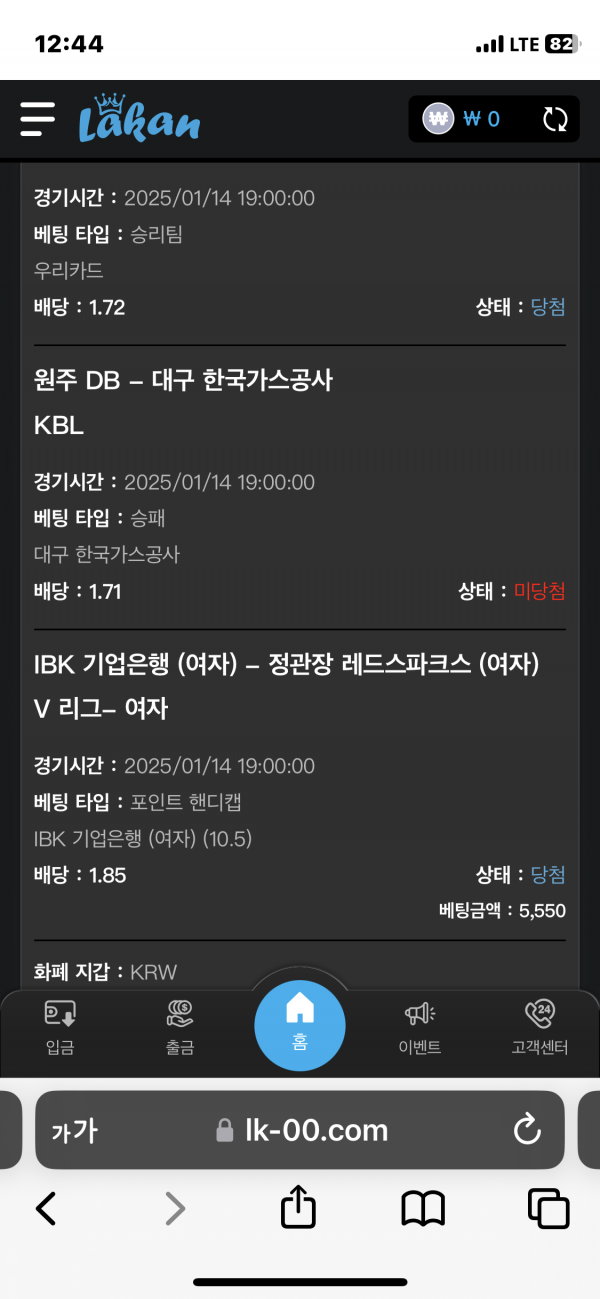Open the 입금 deposit tab
Image resolution: width=600 pixels, height=1299 pixels.
tap(60, 1028)
